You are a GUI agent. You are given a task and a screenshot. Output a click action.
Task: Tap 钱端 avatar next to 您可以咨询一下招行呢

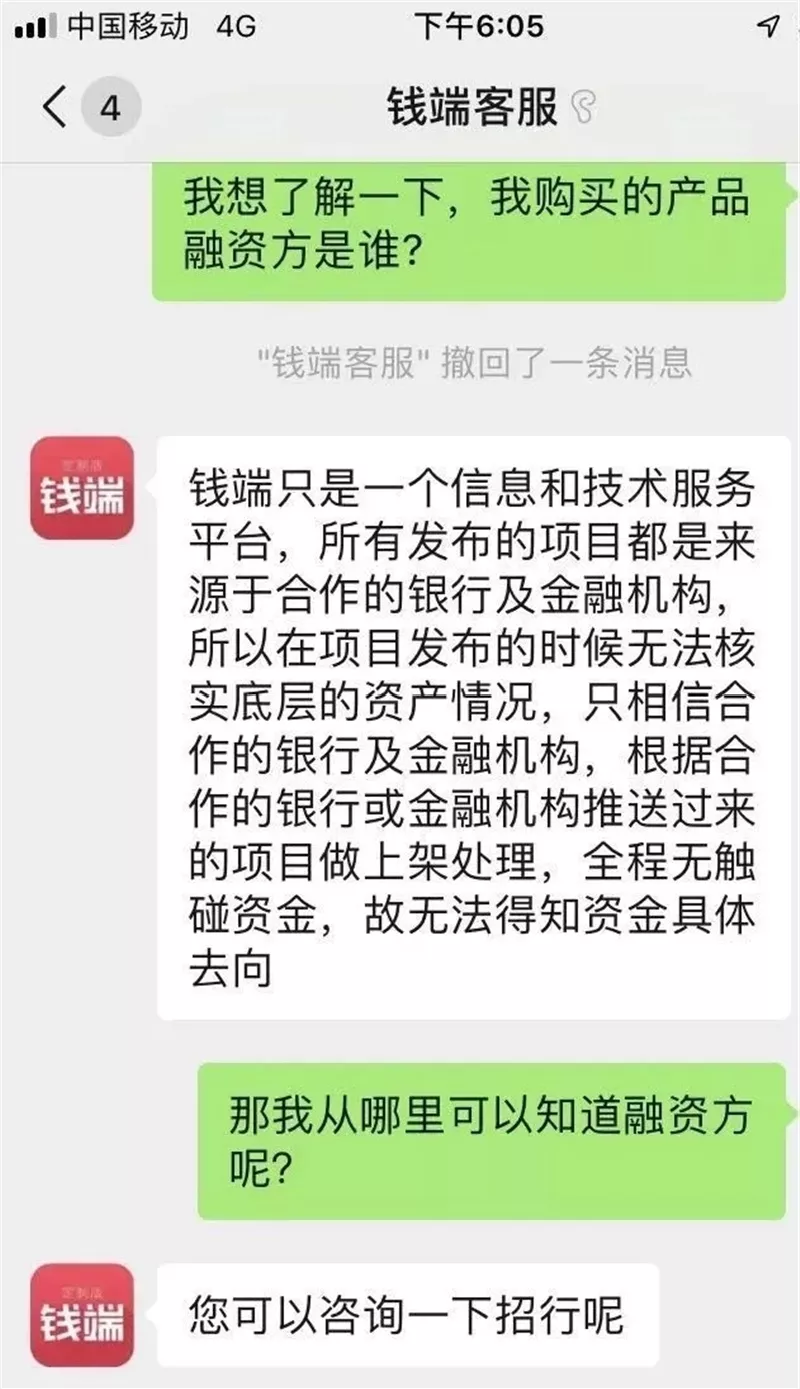[x=82, y=1315]
